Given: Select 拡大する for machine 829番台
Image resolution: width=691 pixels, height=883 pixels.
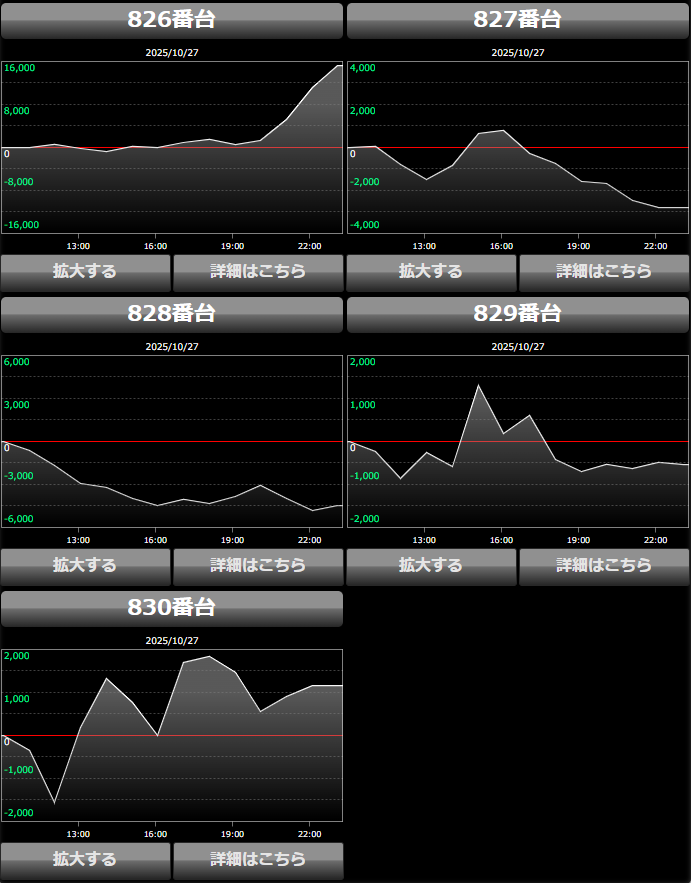Looking at the screenshot, I should (431, 565).
